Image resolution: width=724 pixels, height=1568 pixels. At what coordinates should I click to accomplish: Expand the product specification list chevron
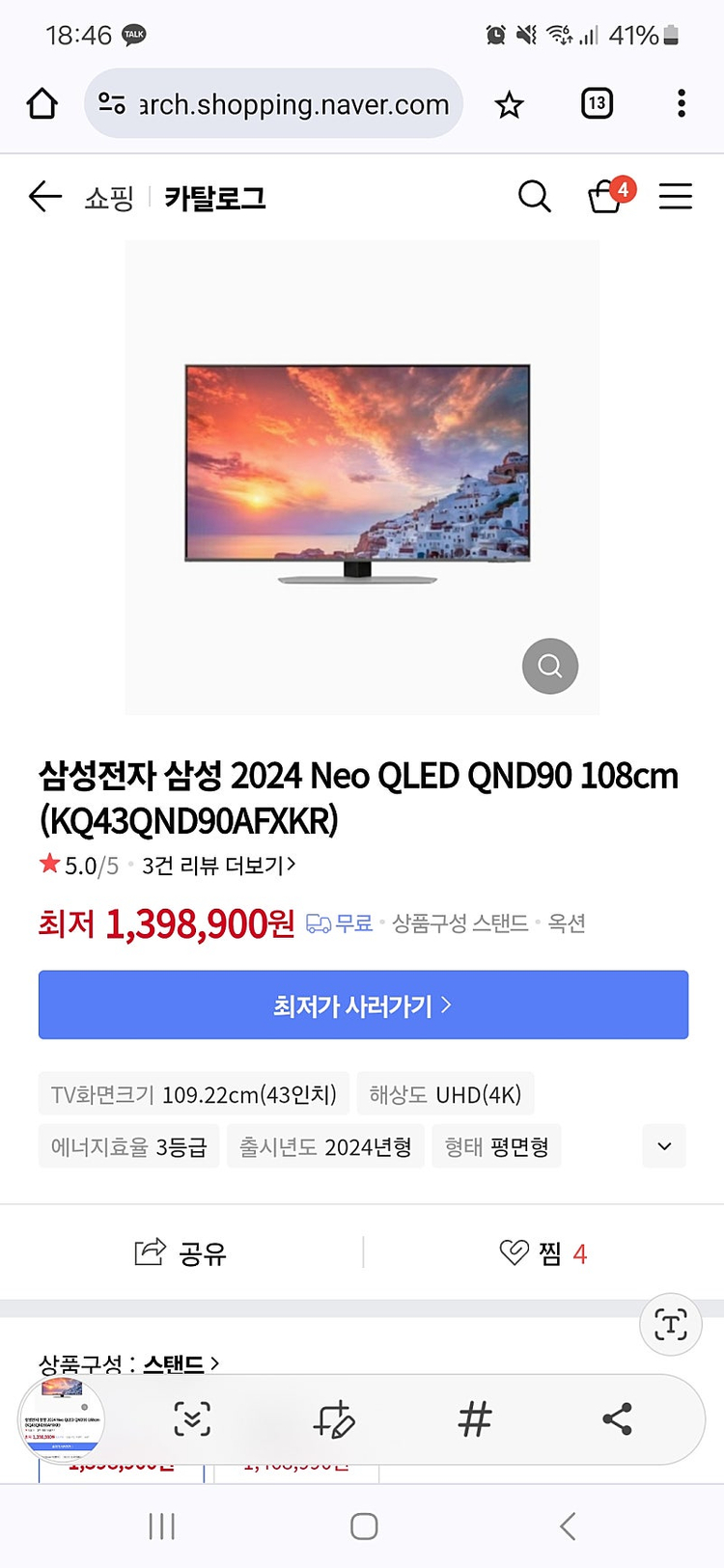663,1145
